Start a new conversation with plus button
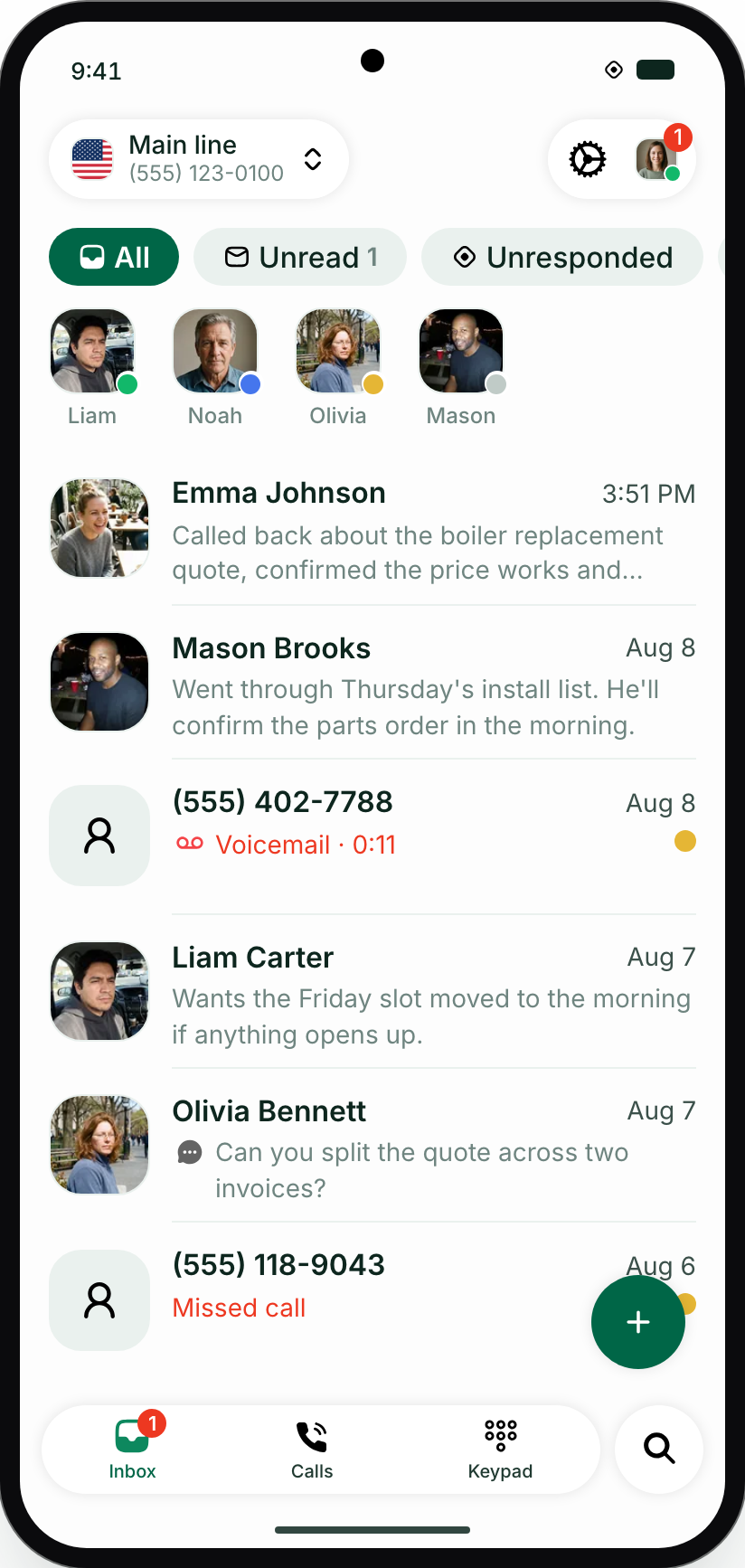 (x=638, y=1322)
